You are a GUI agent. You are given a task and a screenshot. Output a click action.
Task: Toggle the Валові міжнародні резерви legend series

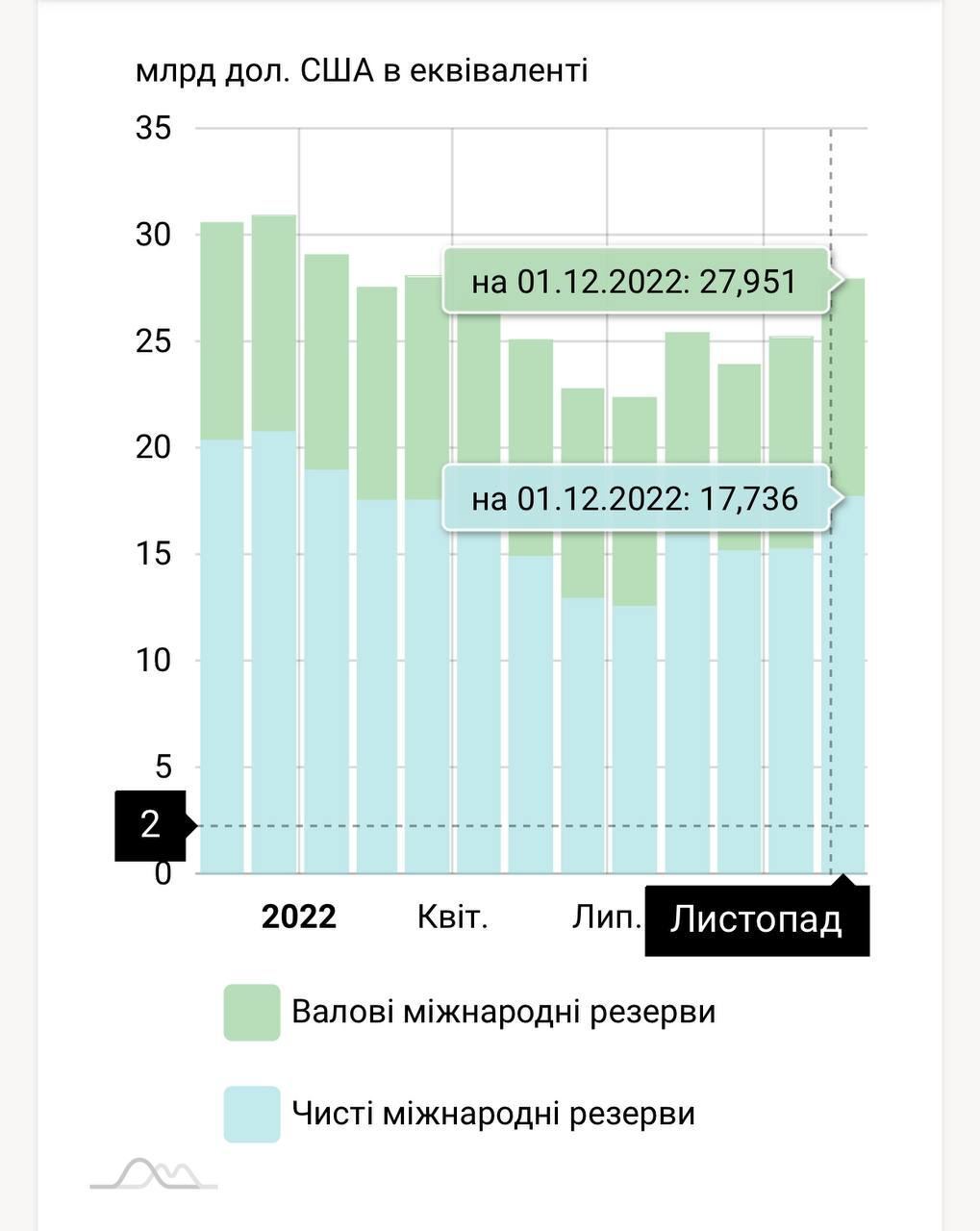469,1013
